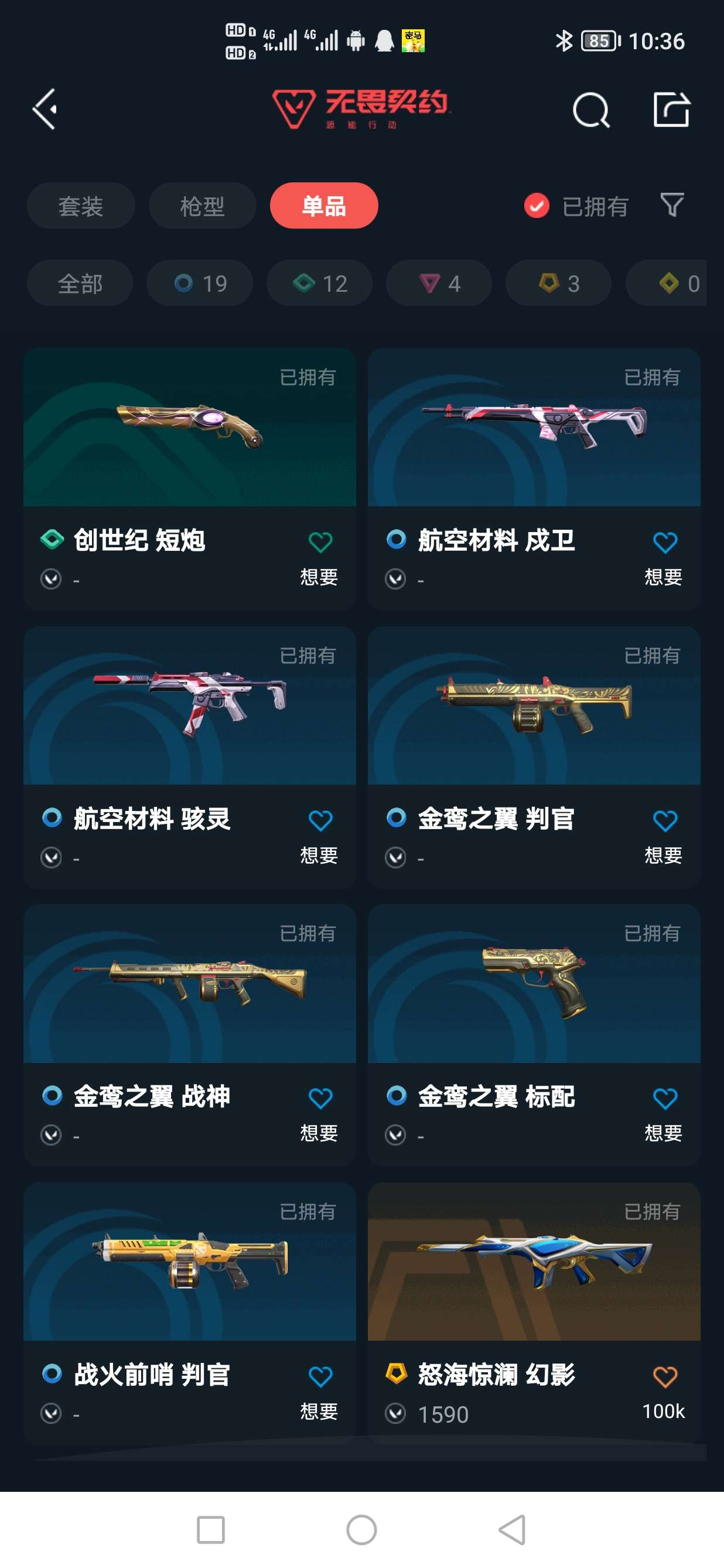Open the filter funnel icon
This screenshot has width=724, height=1568.
[x=671, y=206]
